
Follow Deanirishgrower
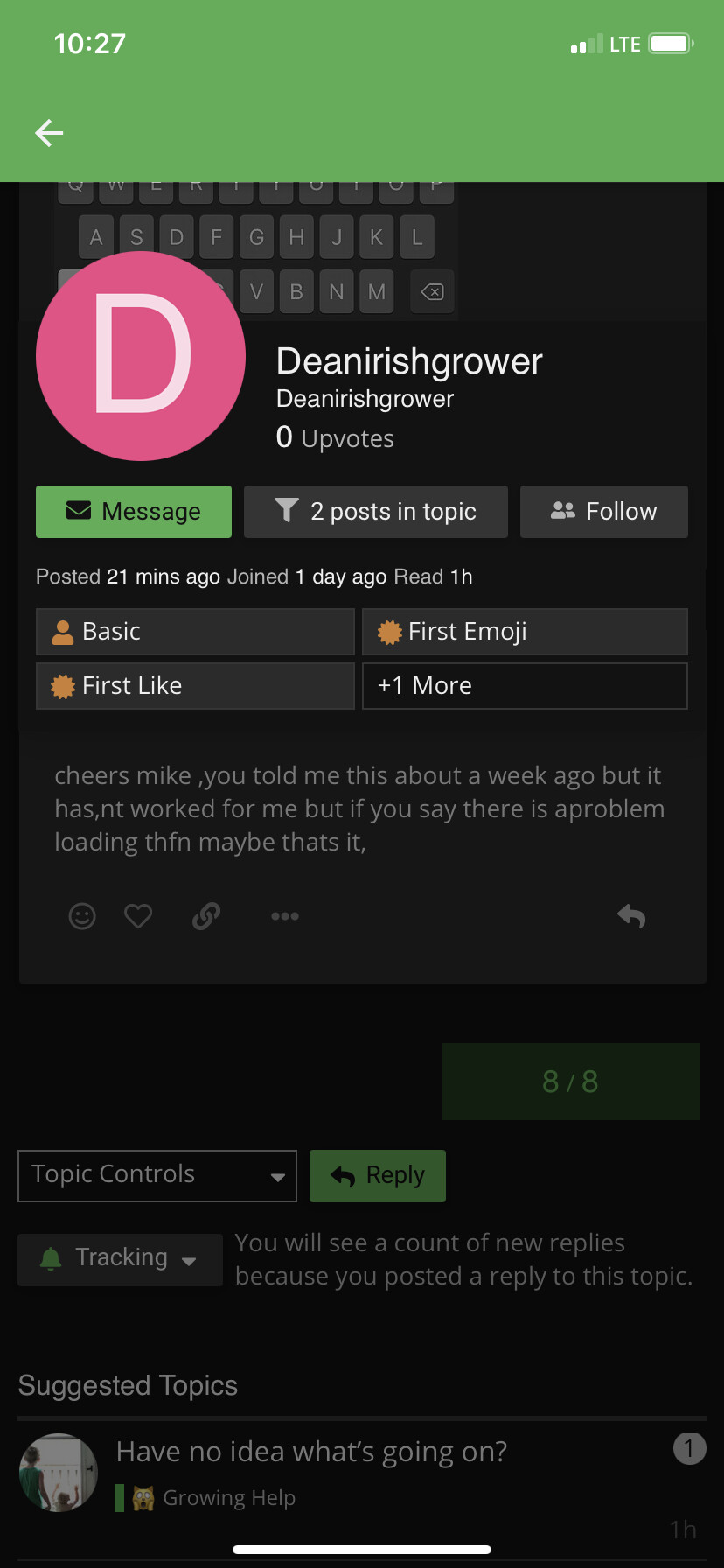coord(604,512)
